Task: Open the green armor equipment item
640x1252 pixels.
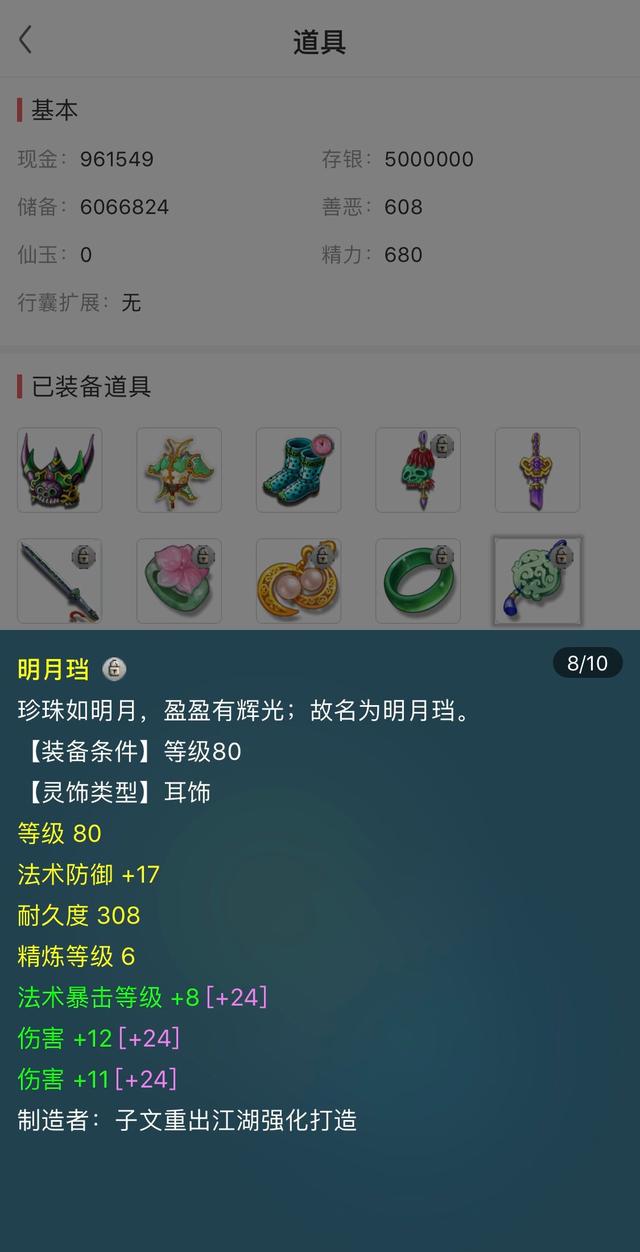Action: click(x=179, y=470)
